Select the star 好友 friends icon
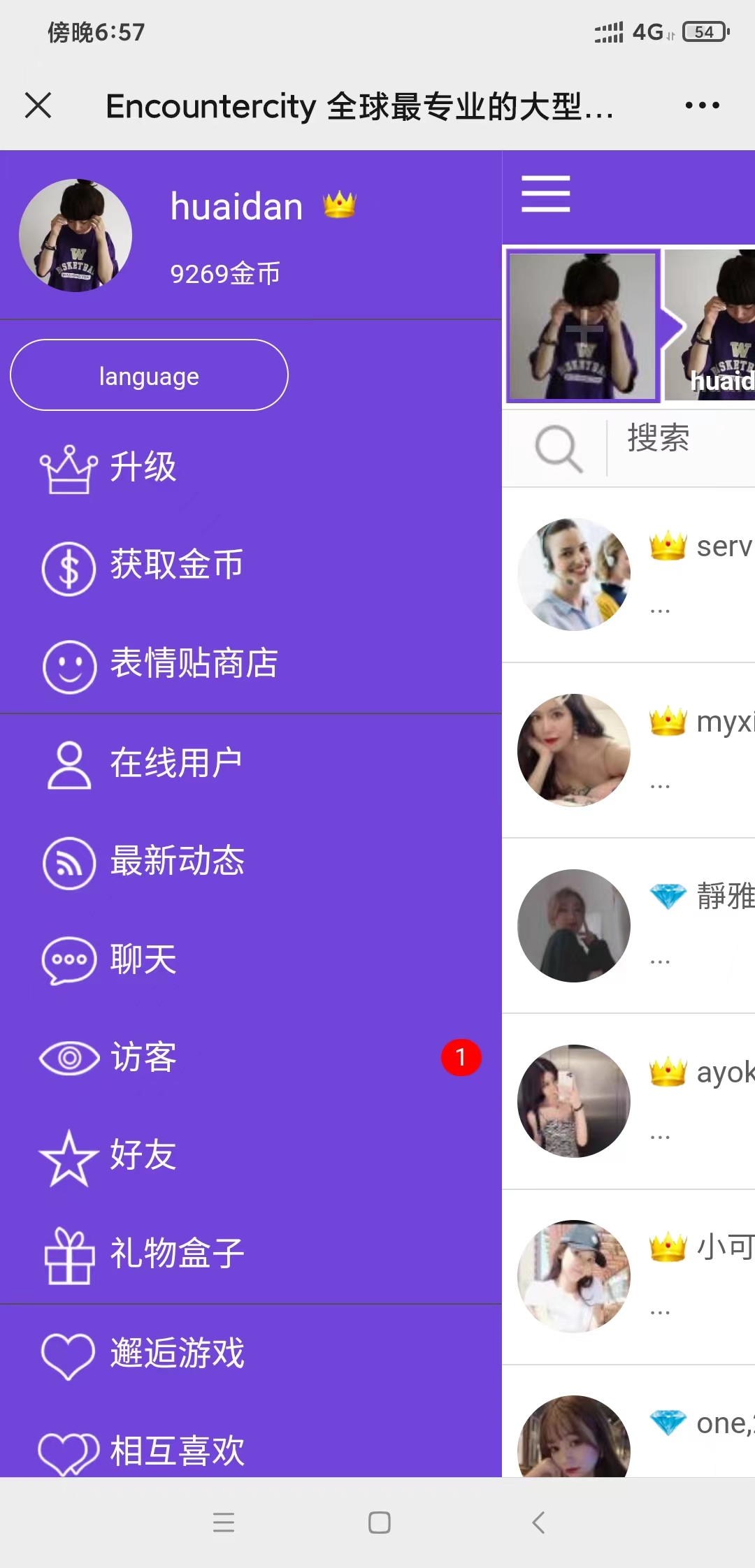Image resolution: width=755 pixels, height=1568 pixels. [69, 1156]
